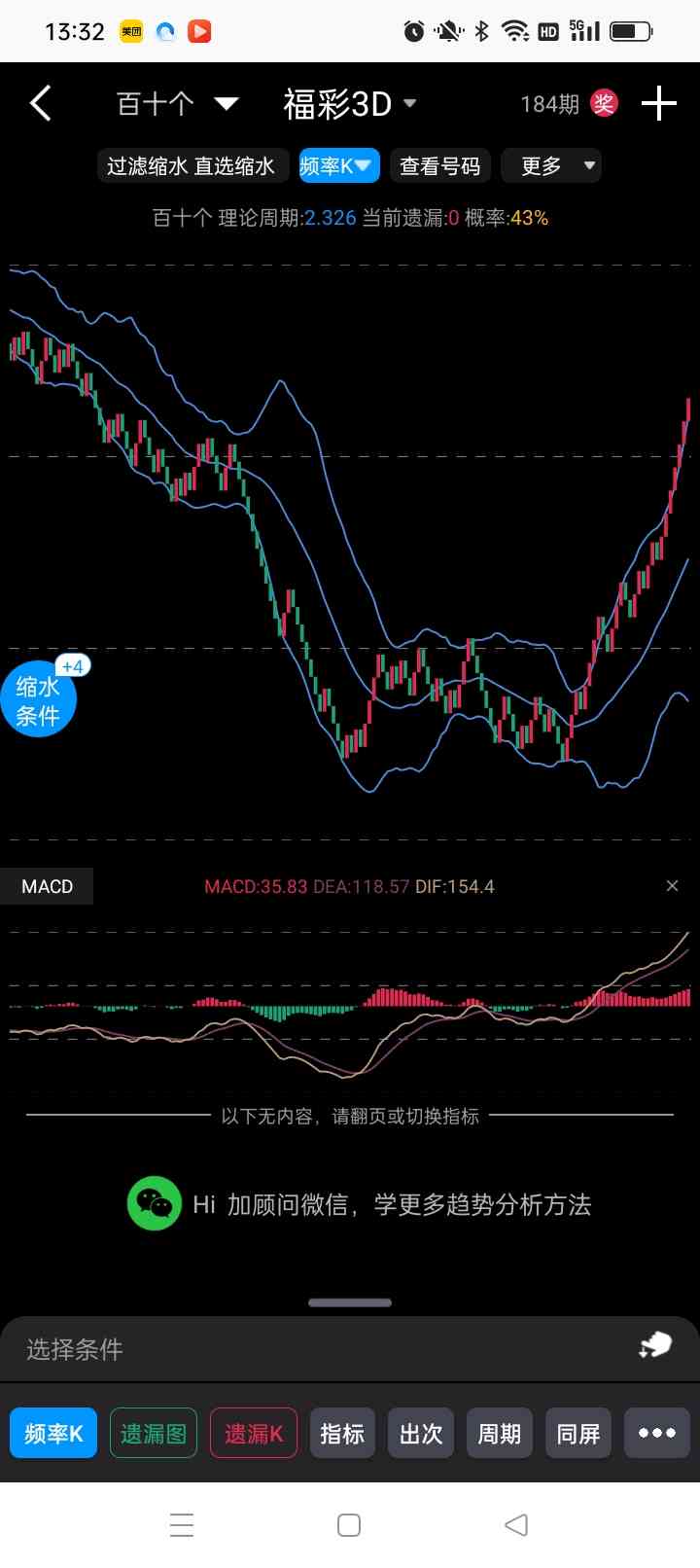This screenshot has height=1568, width=700.
Task: Expand the 频率K chart type dropdown
Action: point(338,165)
